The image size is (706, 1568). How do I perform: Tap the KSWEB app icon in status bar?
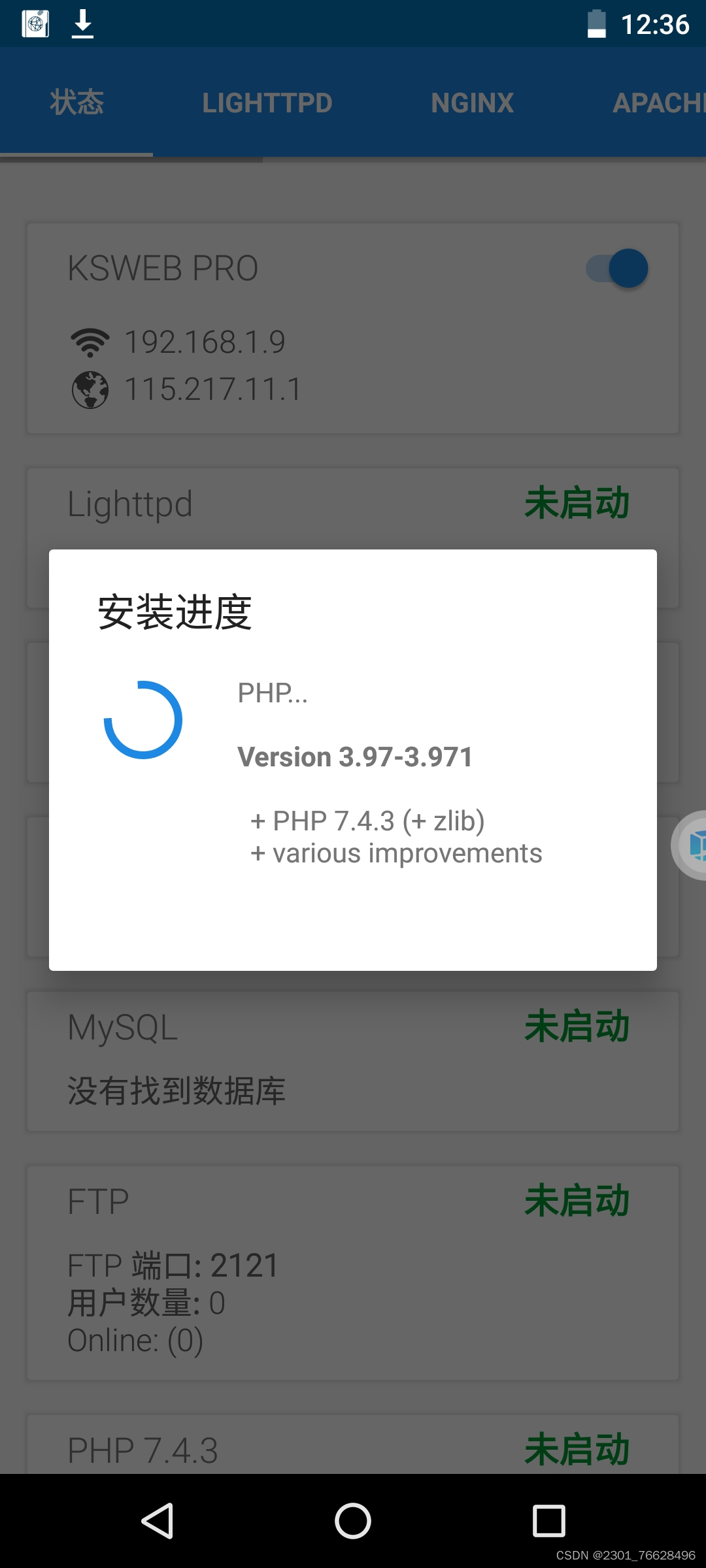point(36,24)
